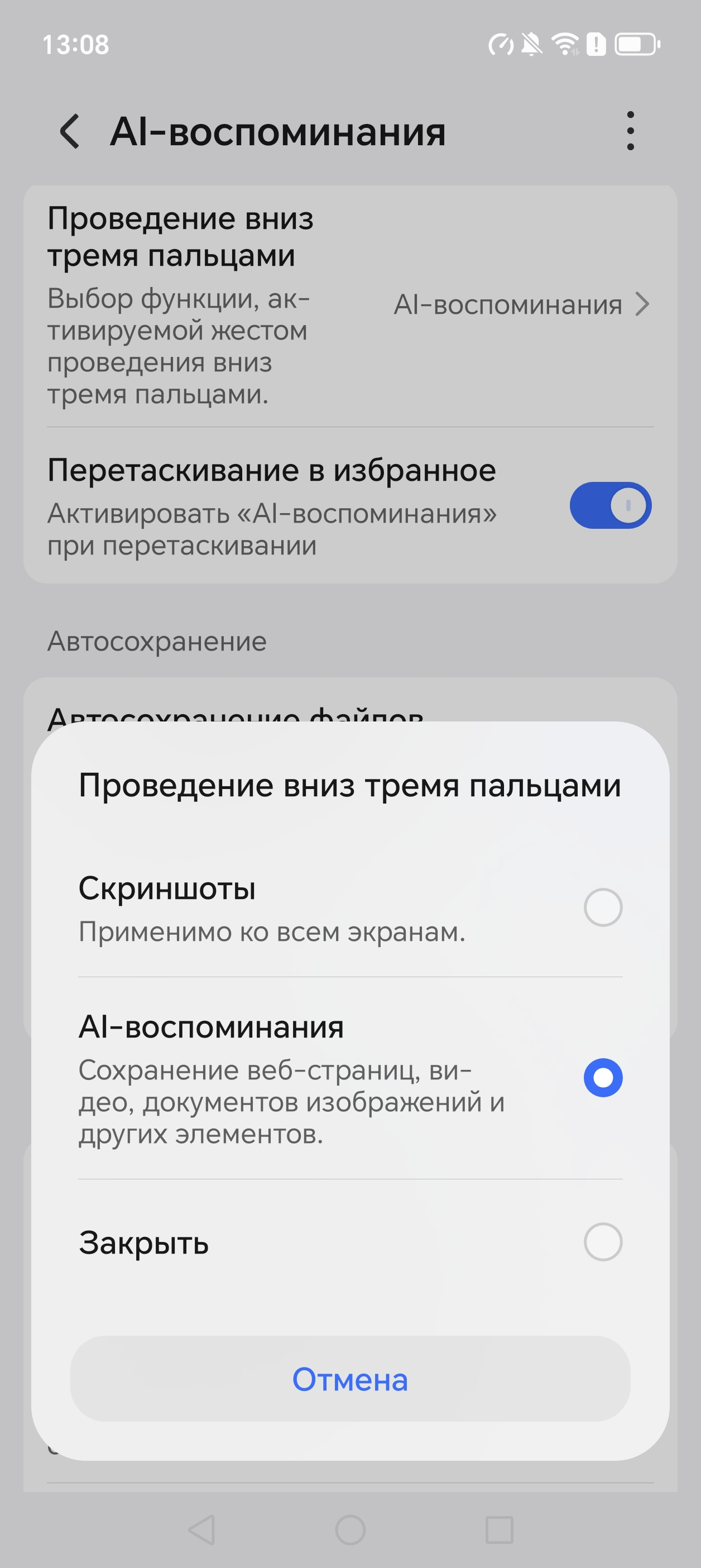Screen dimensions: 701x1568
Task: Select the Закрыть radio option
Action: [x=602, y=1242]
